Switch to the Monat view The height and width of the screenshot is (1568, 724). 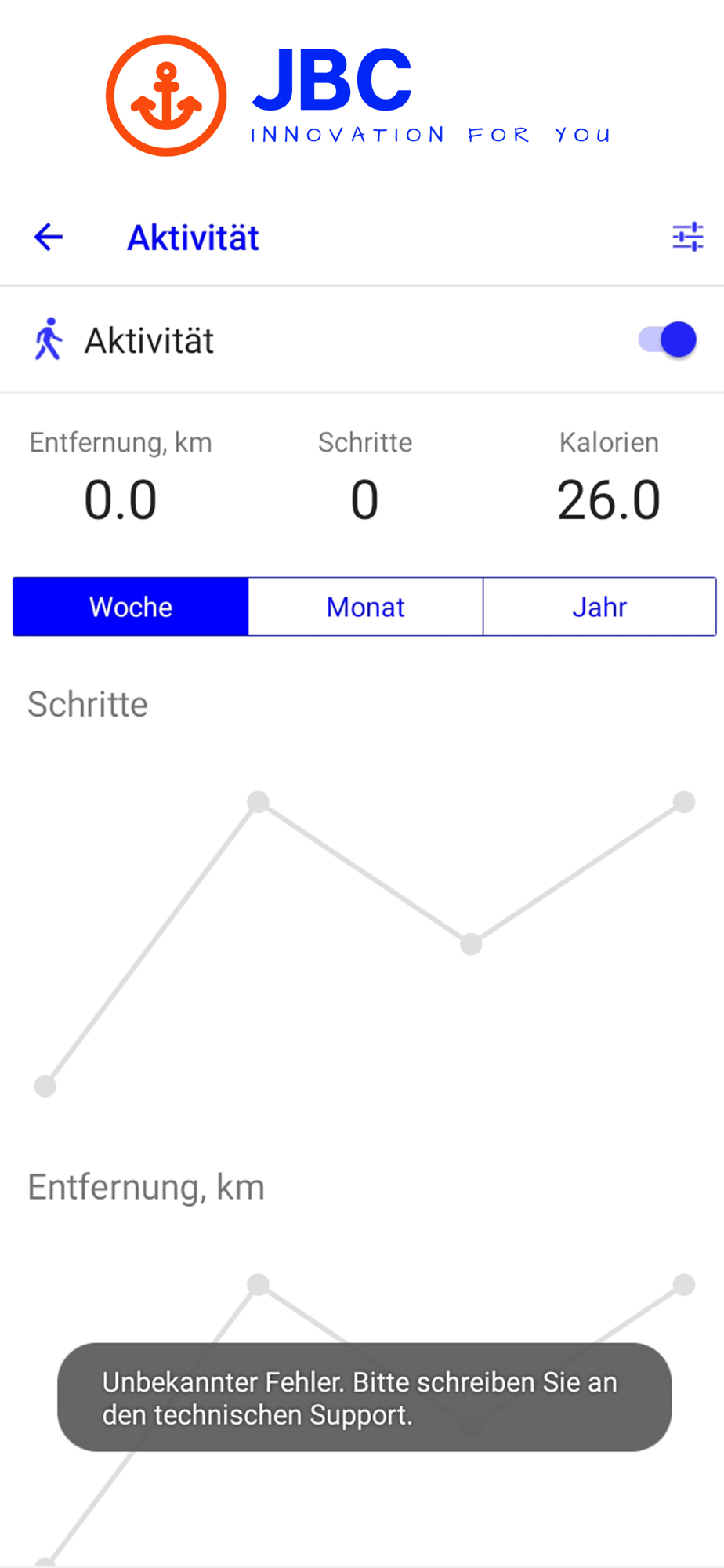coord(365,607)
